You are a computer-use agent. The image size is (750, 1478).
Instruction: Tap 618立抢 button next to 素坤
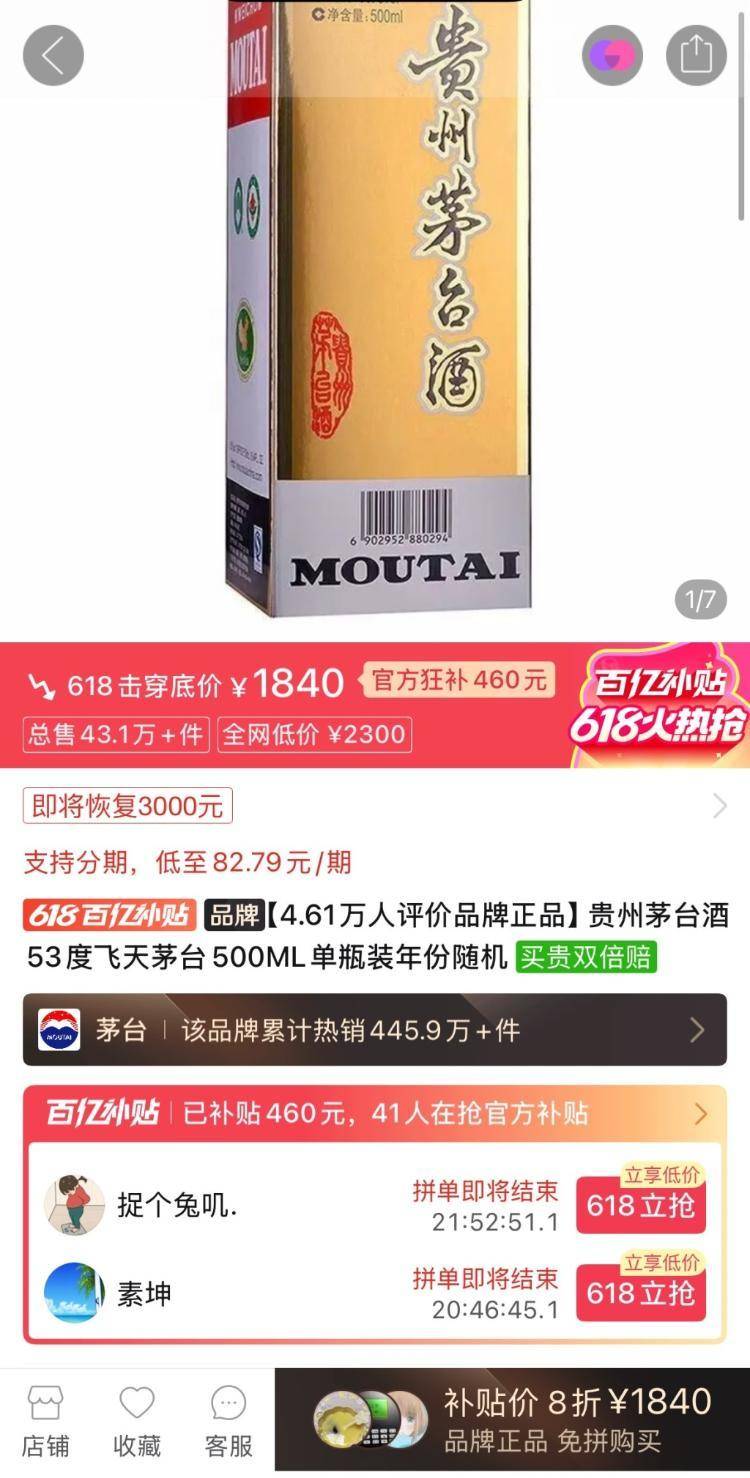[641, 1292]
